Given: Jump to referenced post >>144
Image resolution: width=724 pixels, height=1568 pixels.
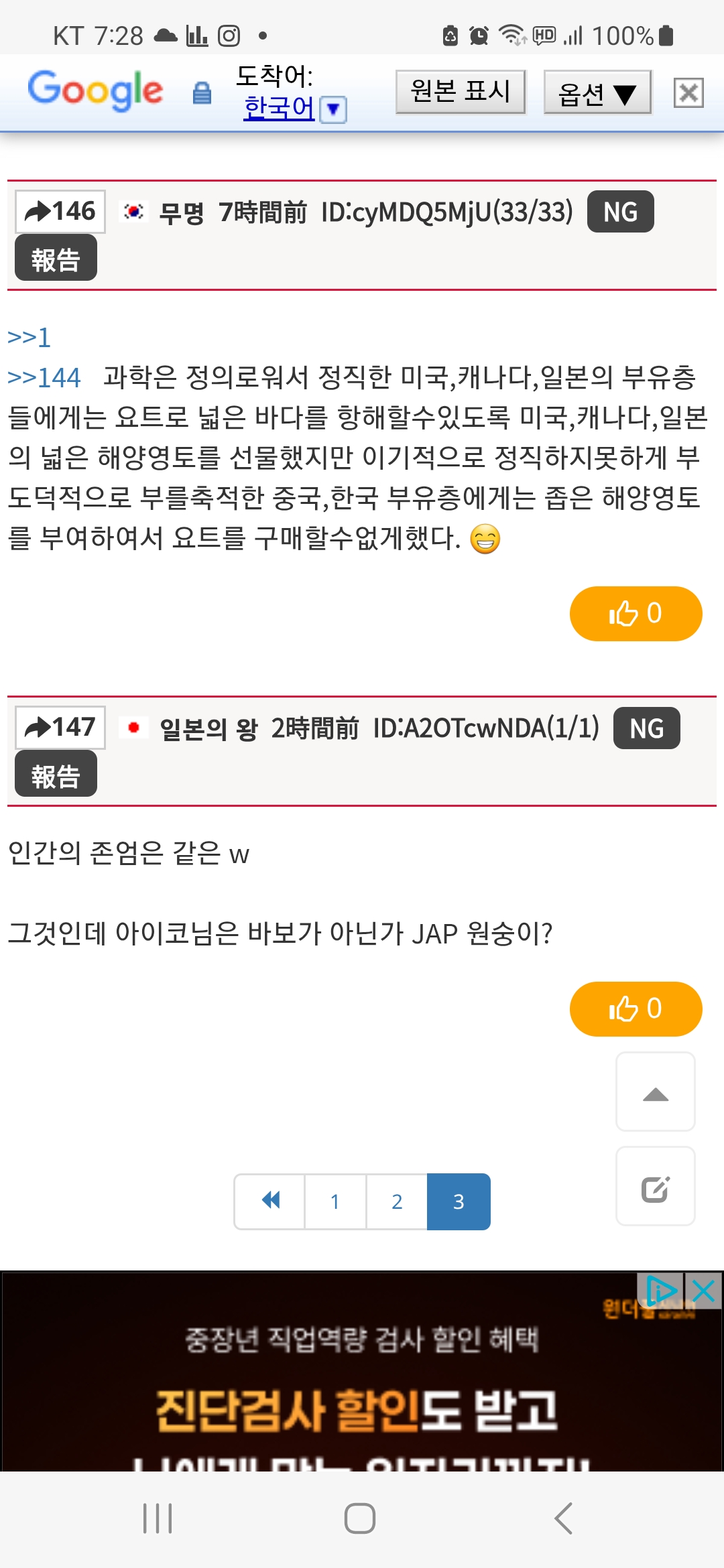Looking at the screenshot, I should (x=44, y=377).
